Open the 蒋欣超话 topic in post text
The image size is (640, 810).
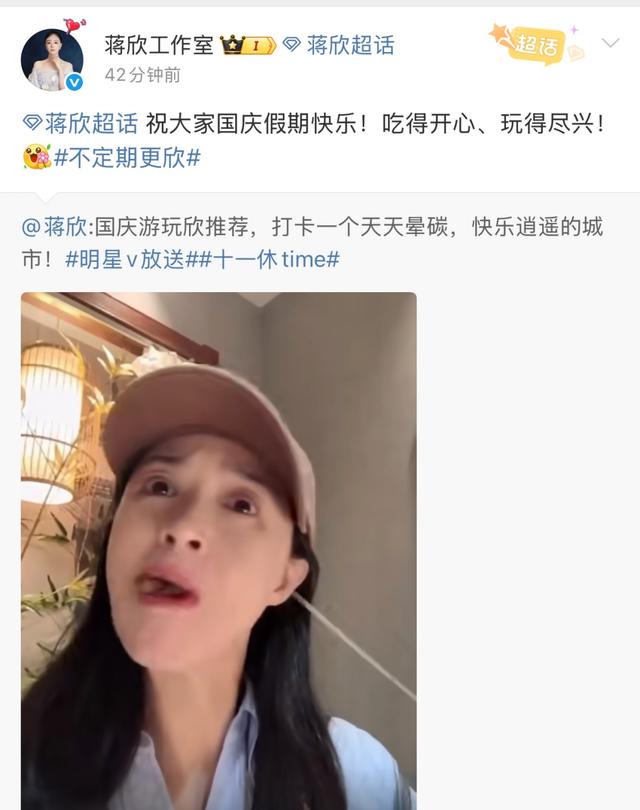pyautogui.click(x=80, y=124)
